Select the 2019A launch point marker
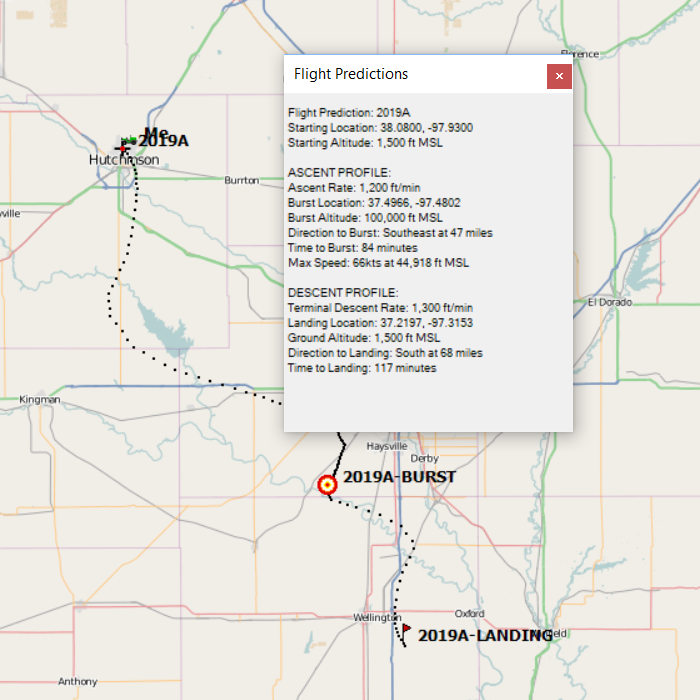The height and width of the screenshot is (700, 700). 123,147
